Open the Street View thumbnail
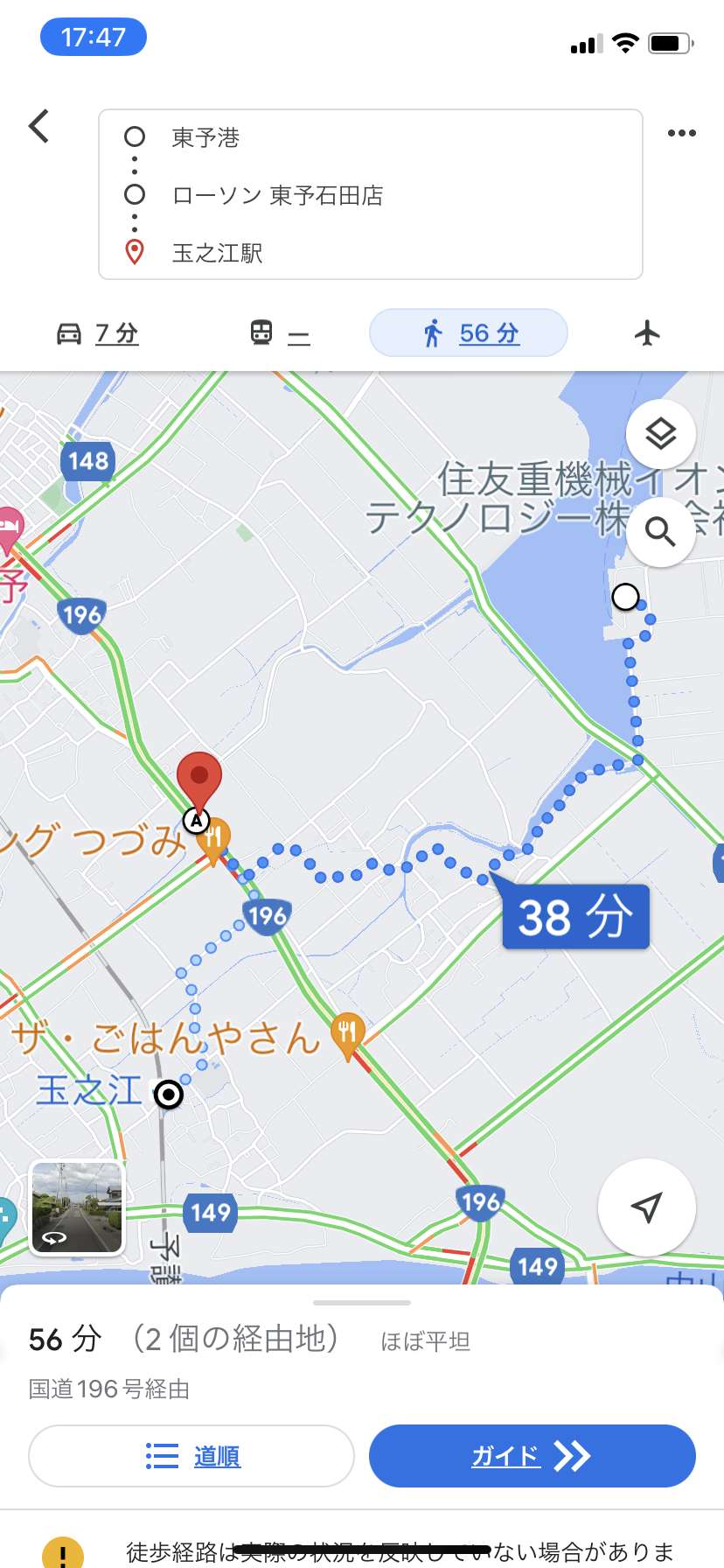The image size is (724, 1568). pos(77,1207)
